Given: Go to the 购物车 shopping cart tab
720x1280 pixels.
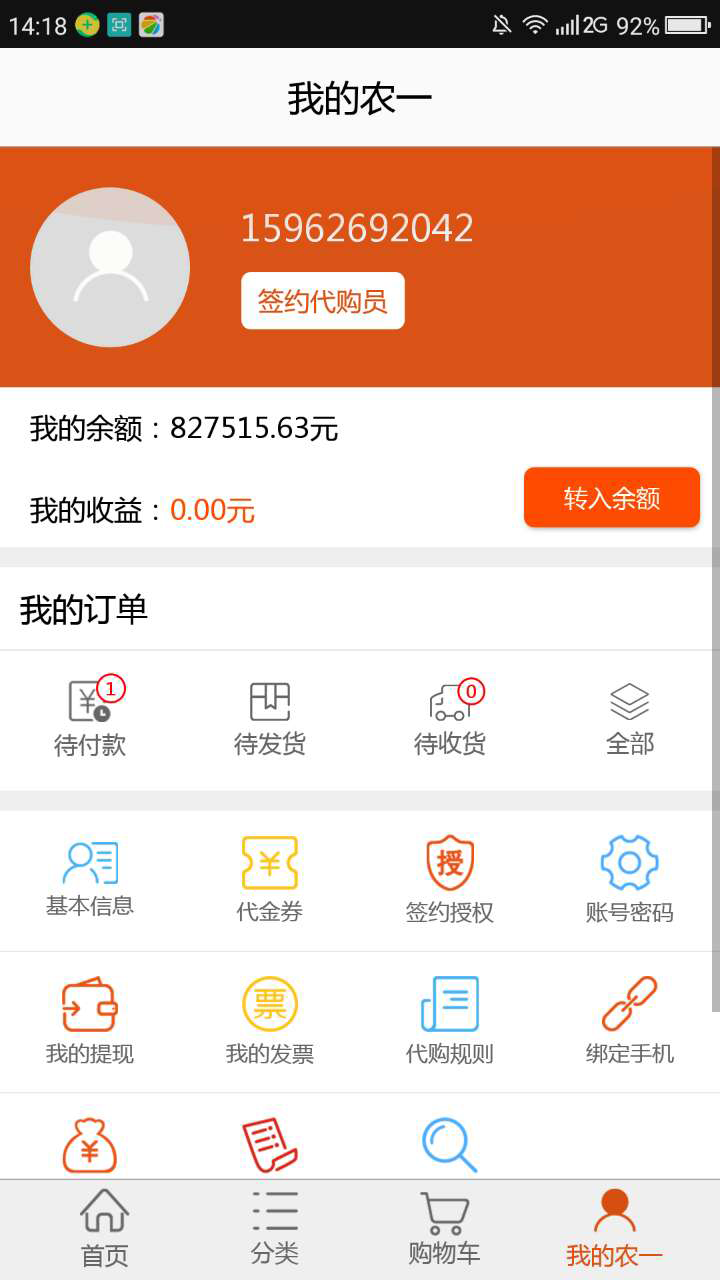Looking at the screenshot, I should pos(444,1229).
